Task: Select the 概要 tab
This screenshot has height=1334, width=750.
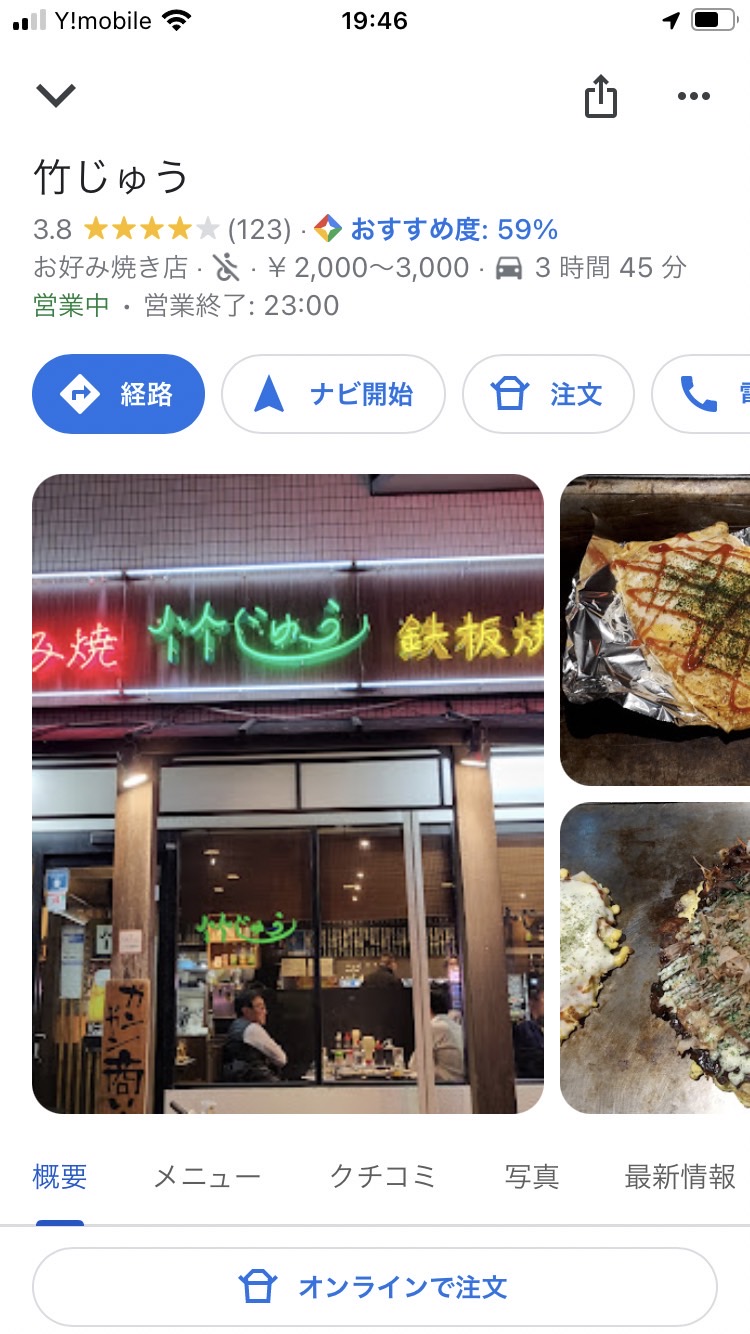Action: pos(60,1177)
